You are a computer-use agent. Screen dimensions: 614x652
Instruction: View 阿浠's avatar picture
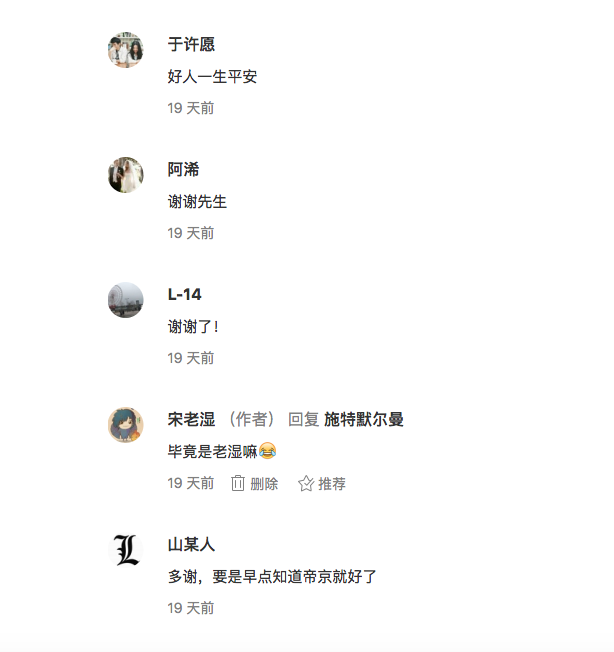(125, 175)
